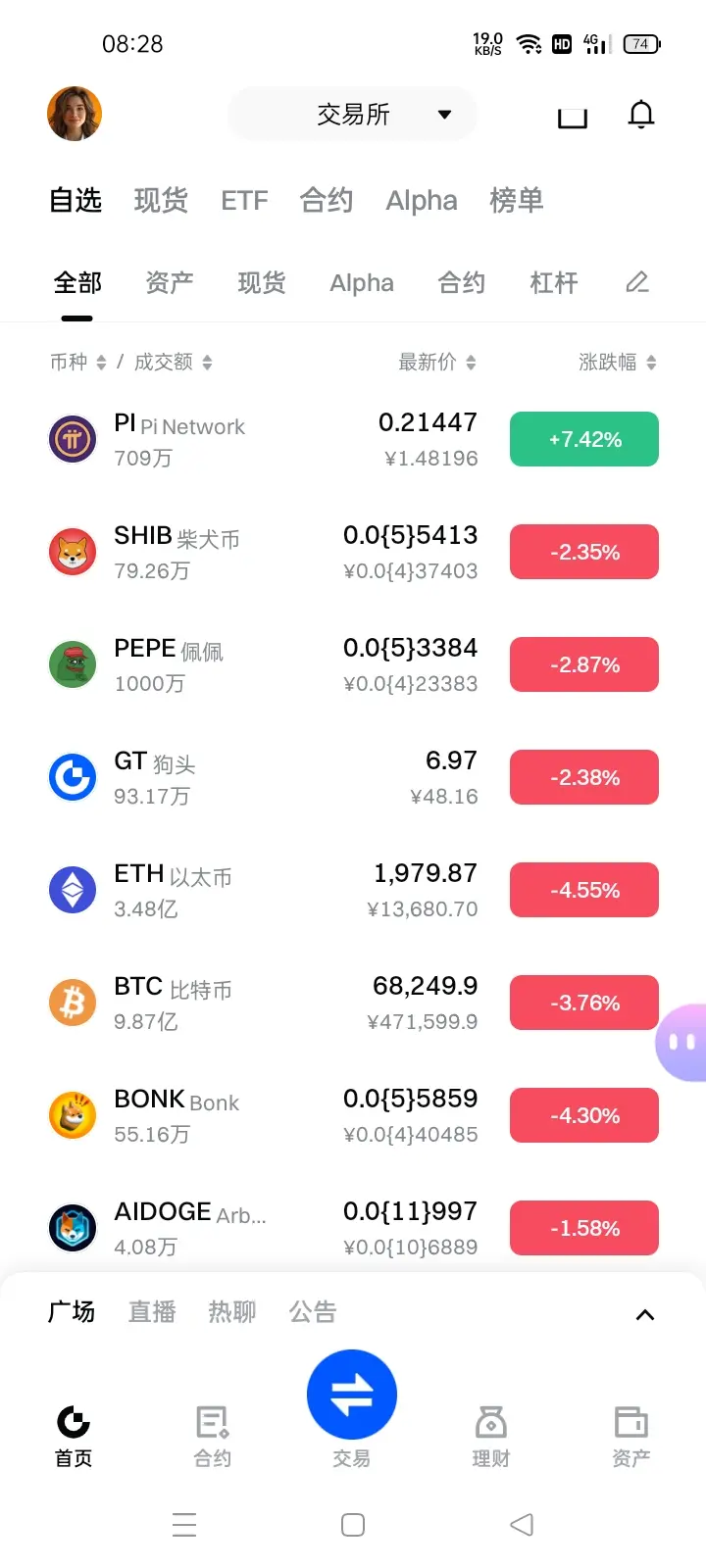Expand the 广场 panel with the chevron
706x1568 pixels.
(x=644, y=1314)
